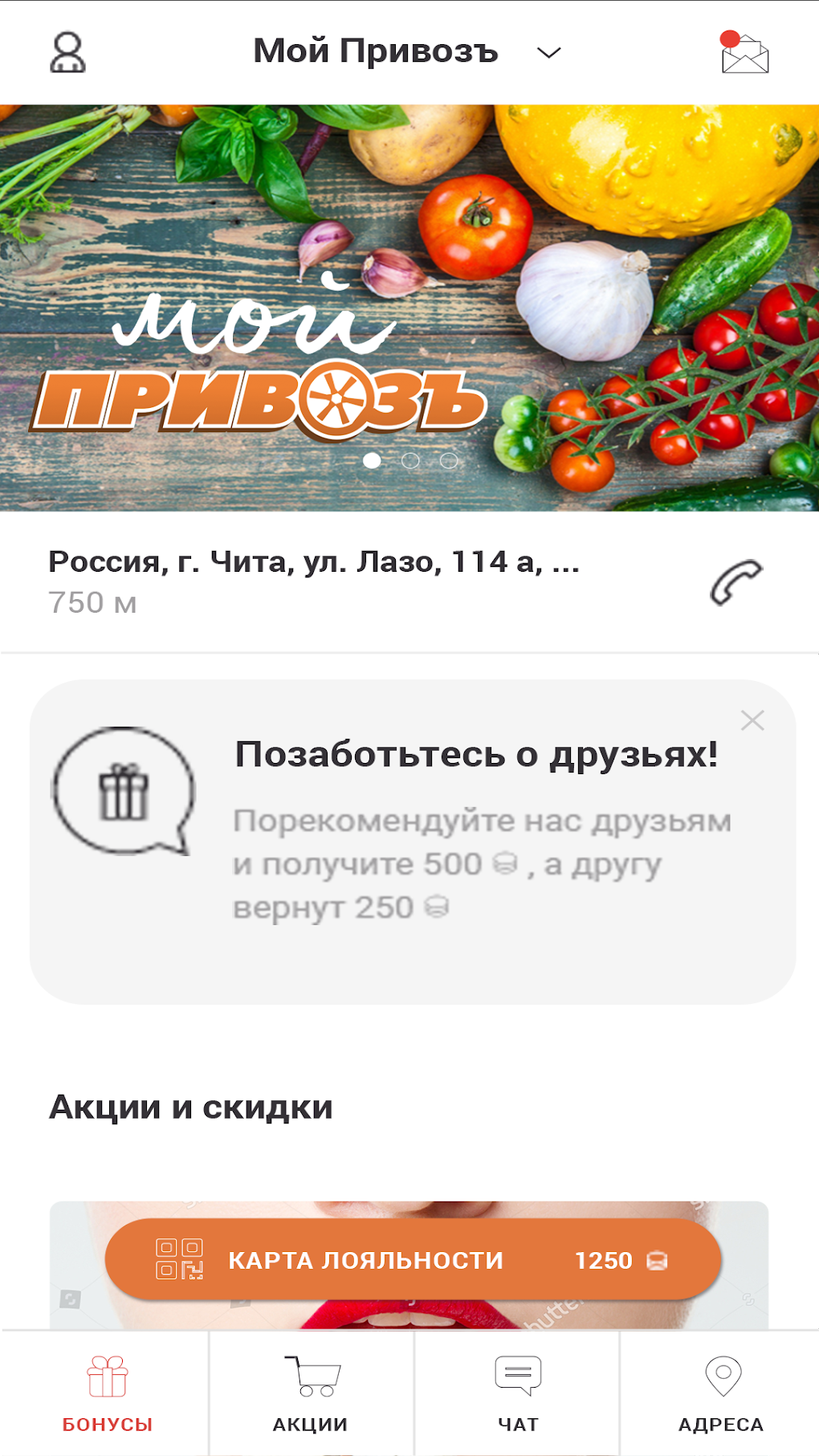Image resolution: width=819 pixels, height=1456 pixels.
Task: Dismiss the Позаботьтесь о друзьях banner
Action: tap(752, 720)
